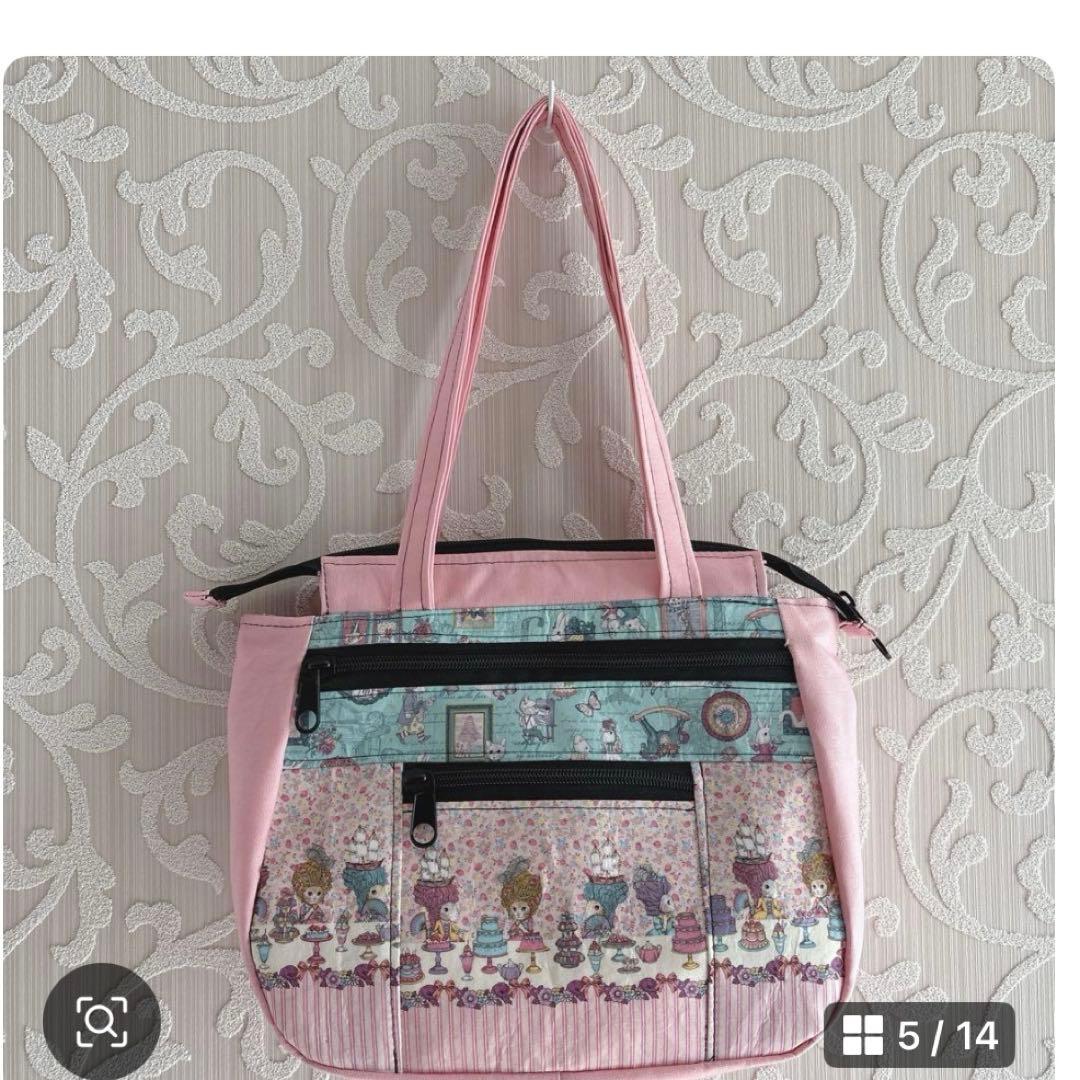Viewport: 1080px width, 1080px height.
Task: Open visual search lens icon
Action: (x=100, y=1021)
